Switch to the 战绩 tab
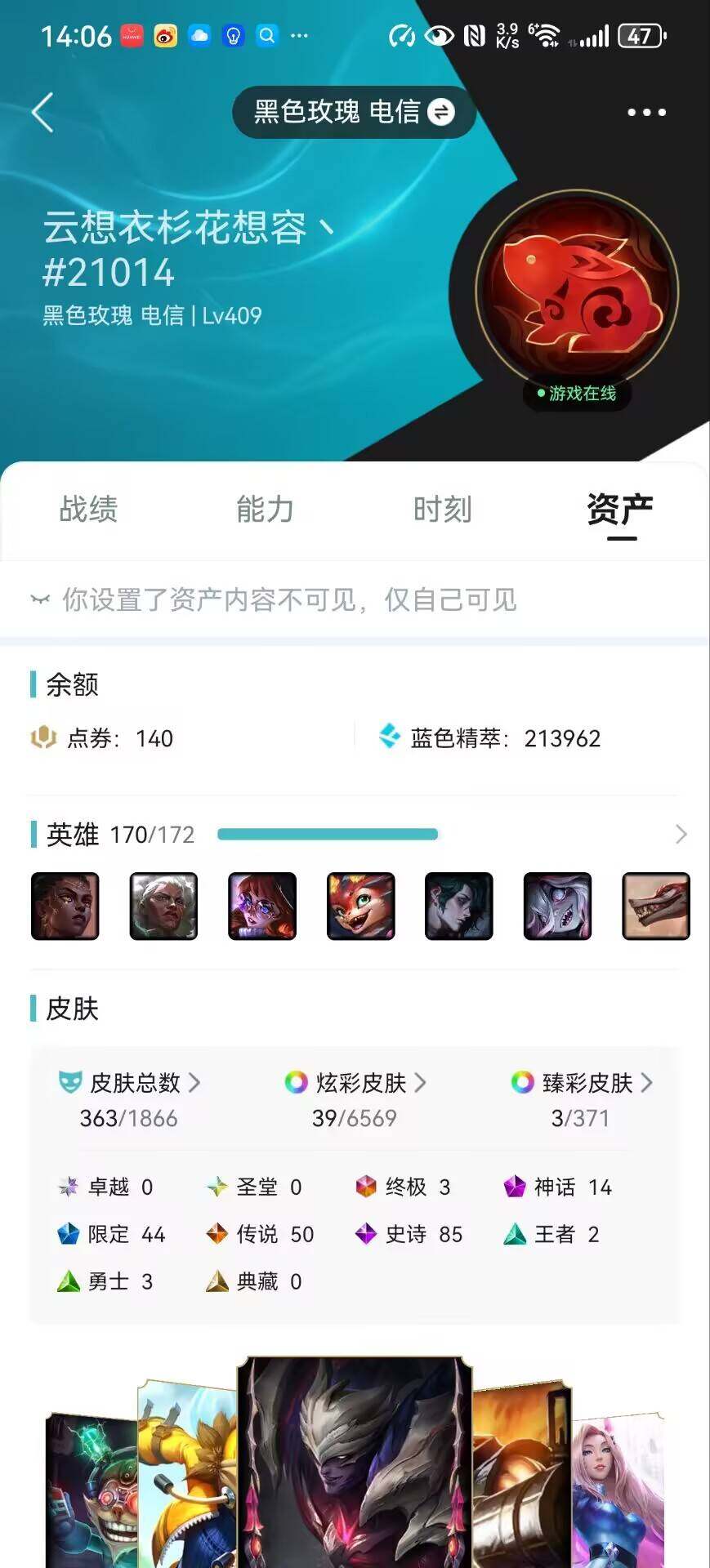 [88, 510]
